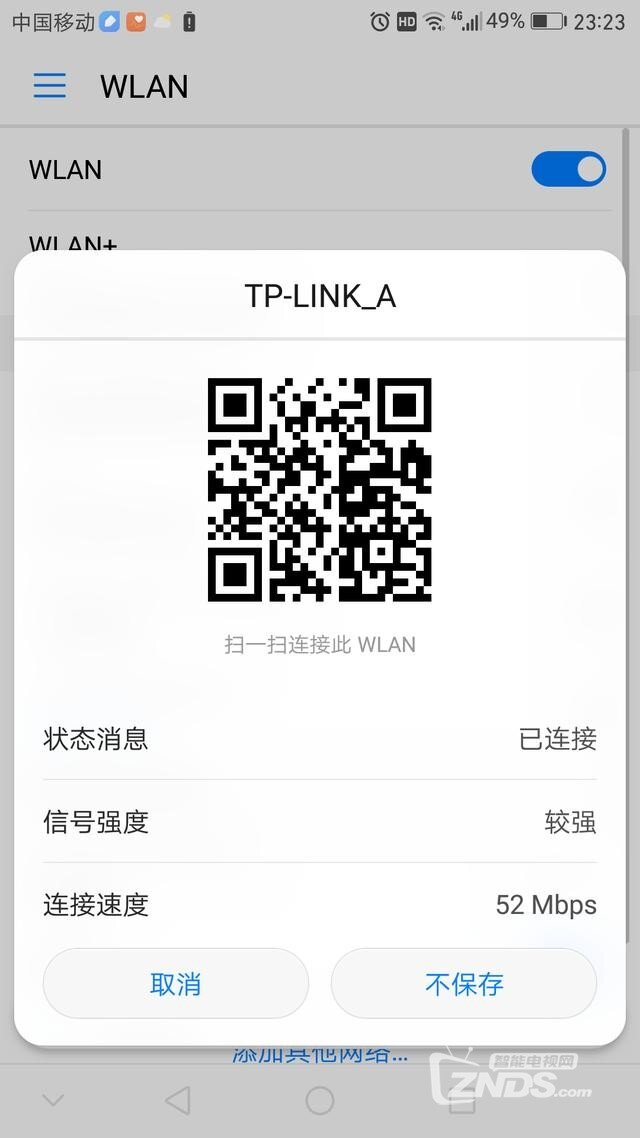This screenshot has width=640, height=1138.
Task: Tap the system back button
Action: [x=178, y=1100]
